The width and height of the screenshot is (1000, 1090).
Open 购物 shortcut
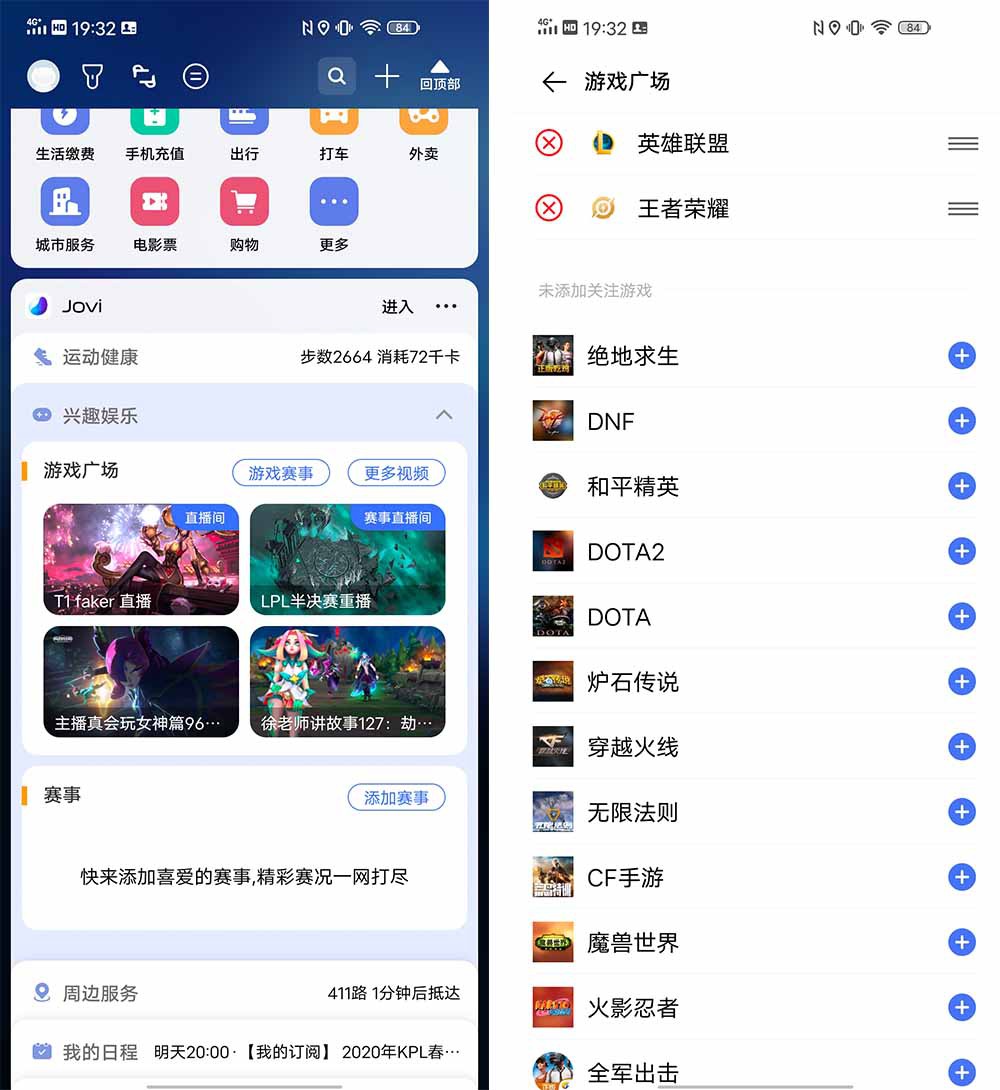pyautogui.click(x=244, y=214)
